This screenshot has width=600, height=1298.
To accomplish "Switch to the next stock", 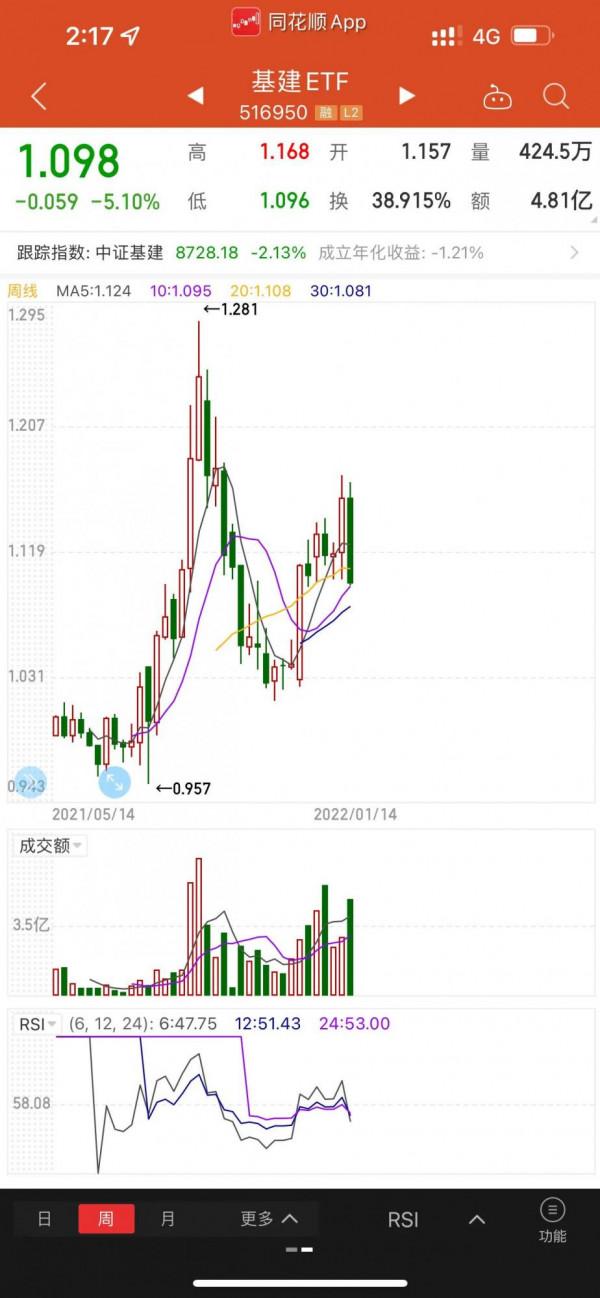I will (406, 96).
